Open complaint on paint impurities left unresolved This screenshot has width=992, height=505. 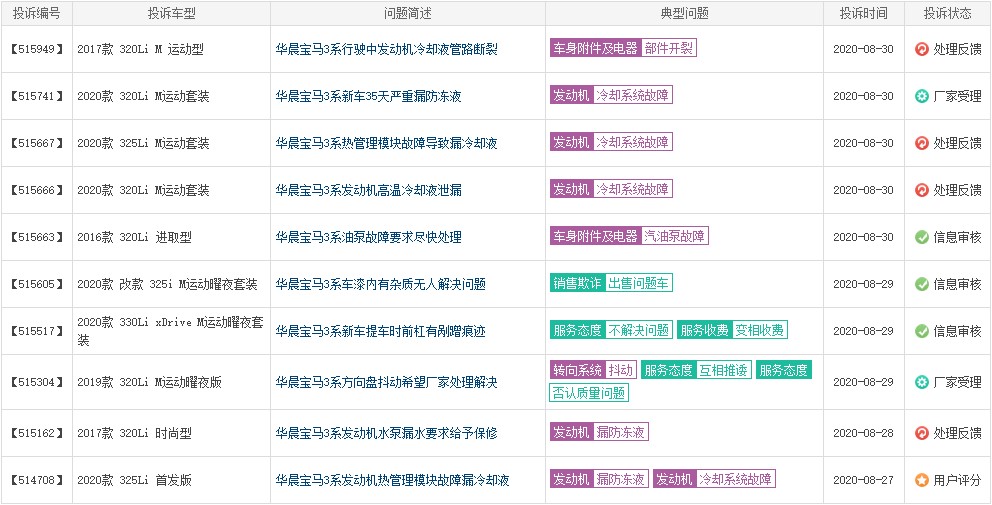click(380, 284)
